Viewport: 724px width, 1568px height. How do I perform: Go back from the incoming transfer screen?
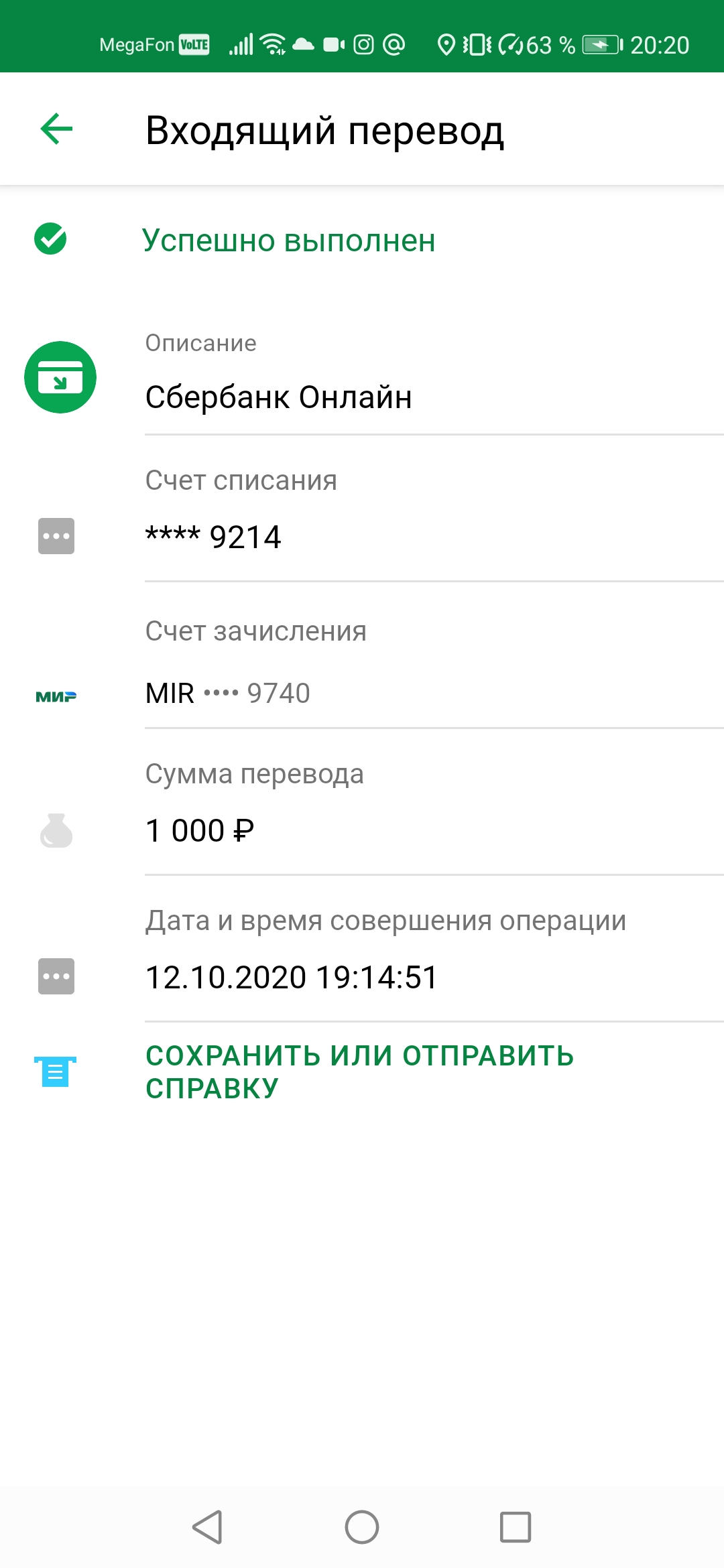(x=56, y=129)
